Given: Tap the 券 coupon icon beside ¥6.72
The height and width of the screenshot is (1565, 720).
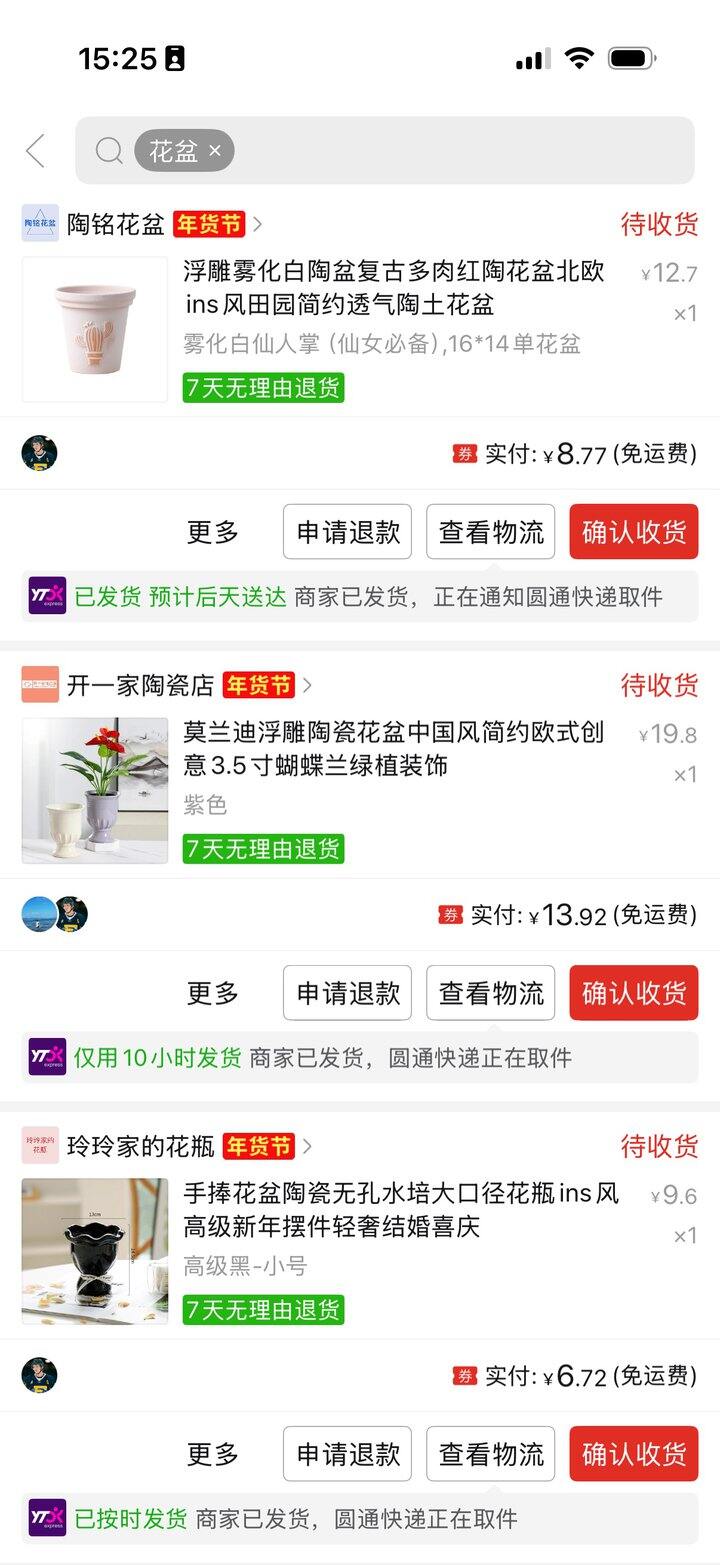Looking at the screenshot, I should [x=464, y=1376].
